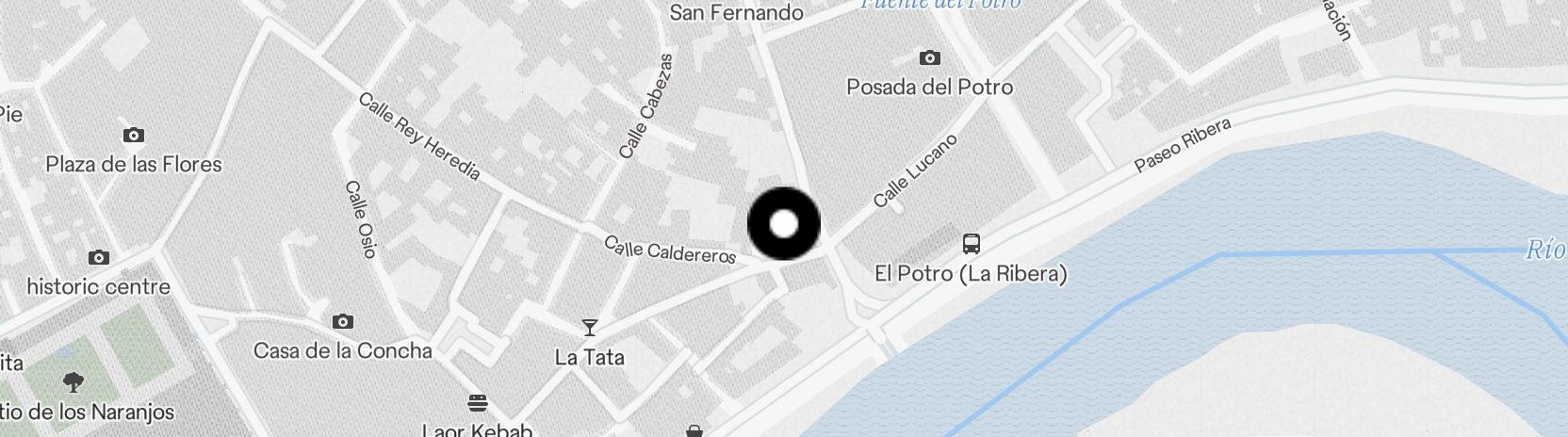Select Casa de la Concha marker
The image size is (1568, 437).
(x=343, y=322)
